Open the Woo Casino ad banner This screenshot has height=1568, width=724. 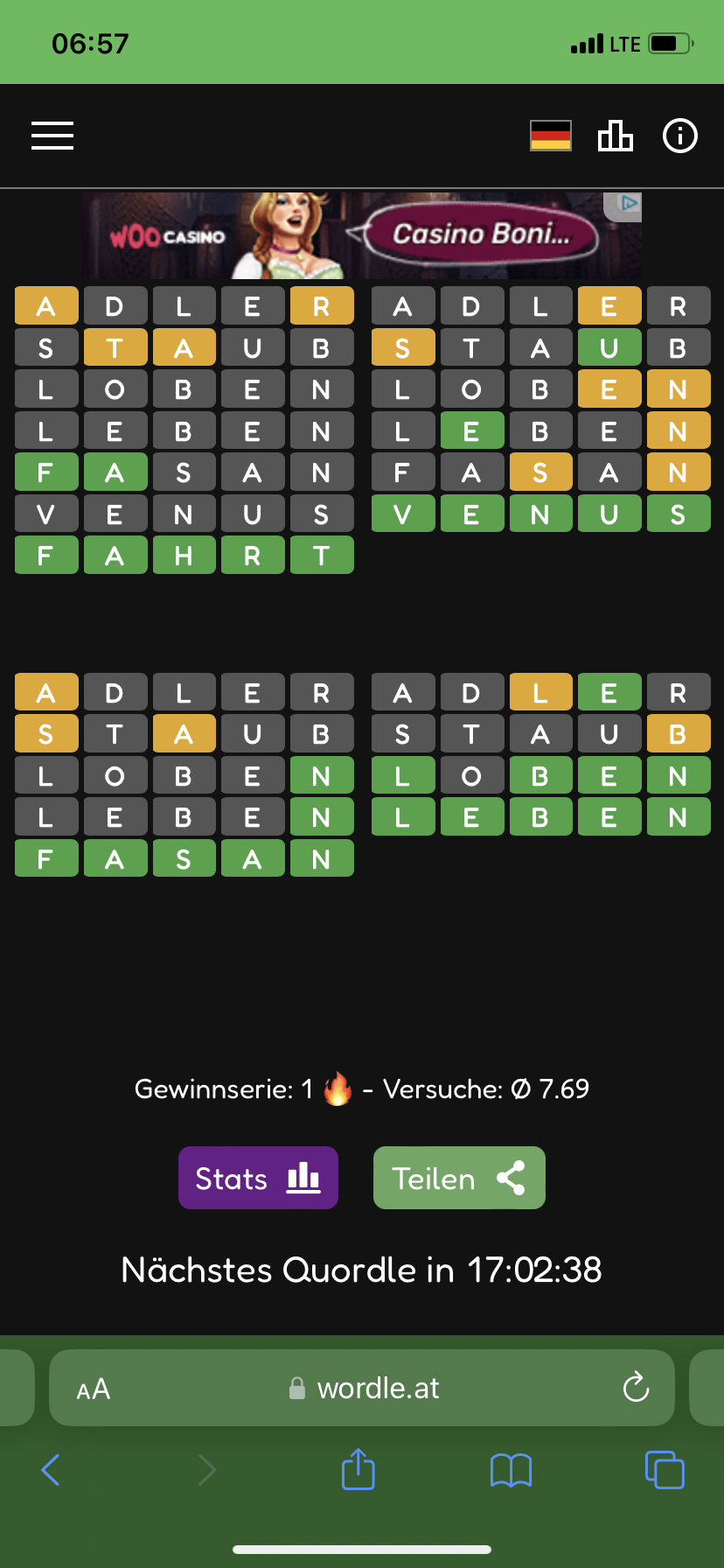(362, 235)
